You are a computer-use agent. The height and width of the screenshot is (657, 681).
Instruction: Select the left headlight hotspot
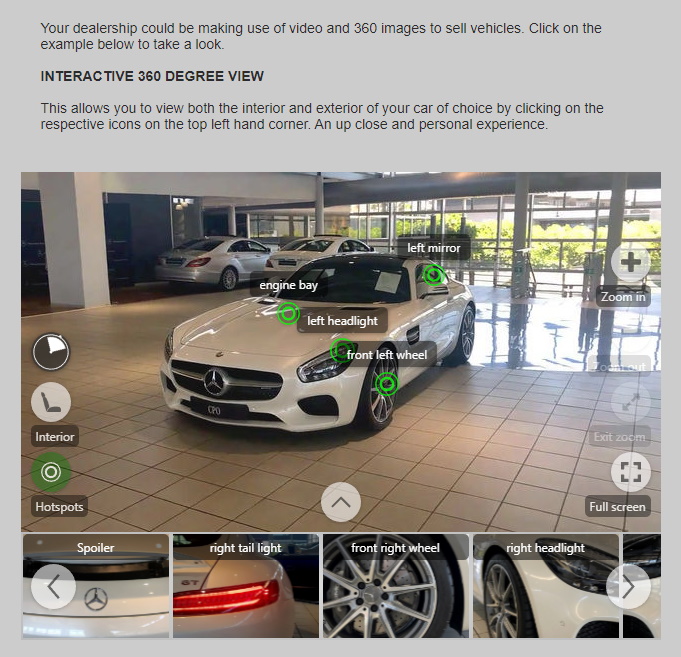pyautogui.click(x=342, y=350)
